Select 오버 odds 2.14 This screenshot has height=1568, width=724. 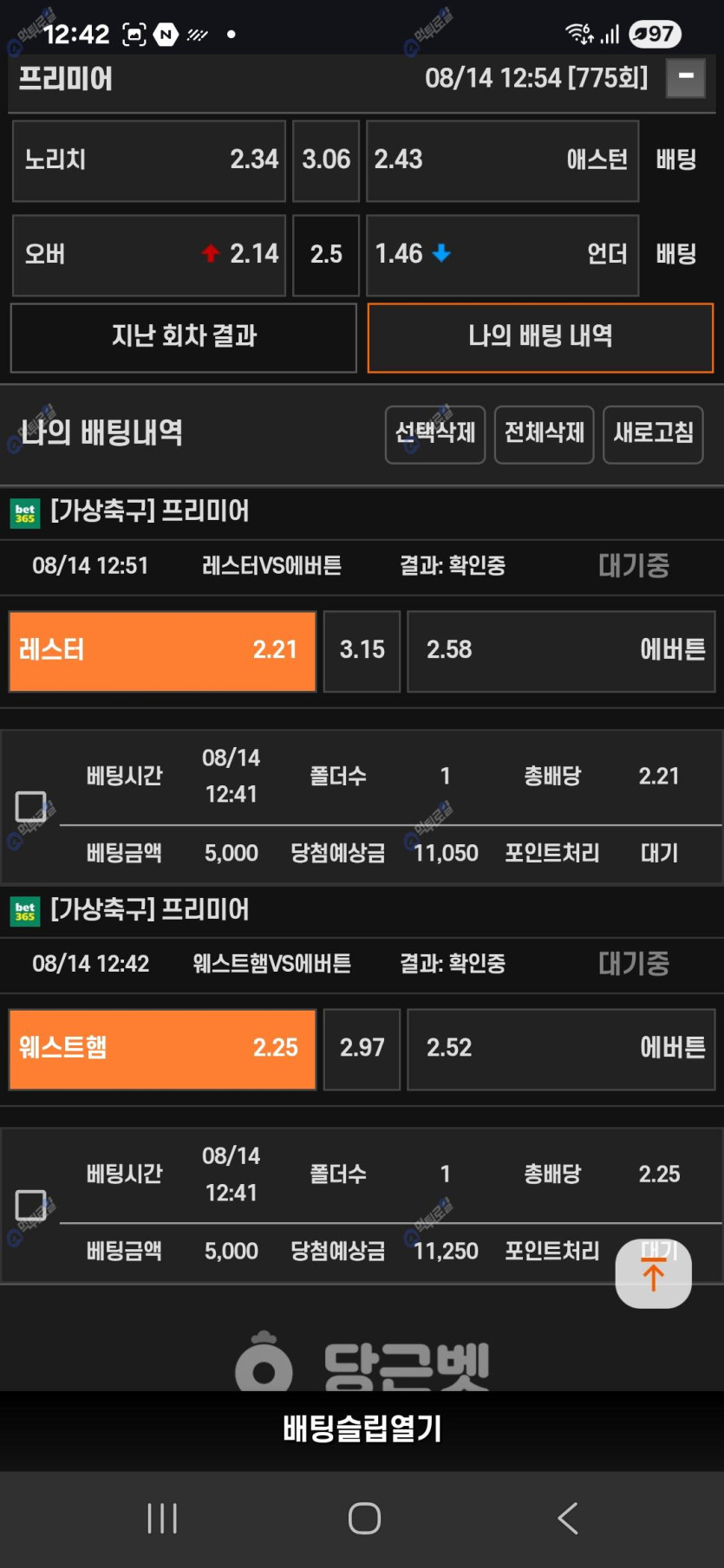point(149,255)
